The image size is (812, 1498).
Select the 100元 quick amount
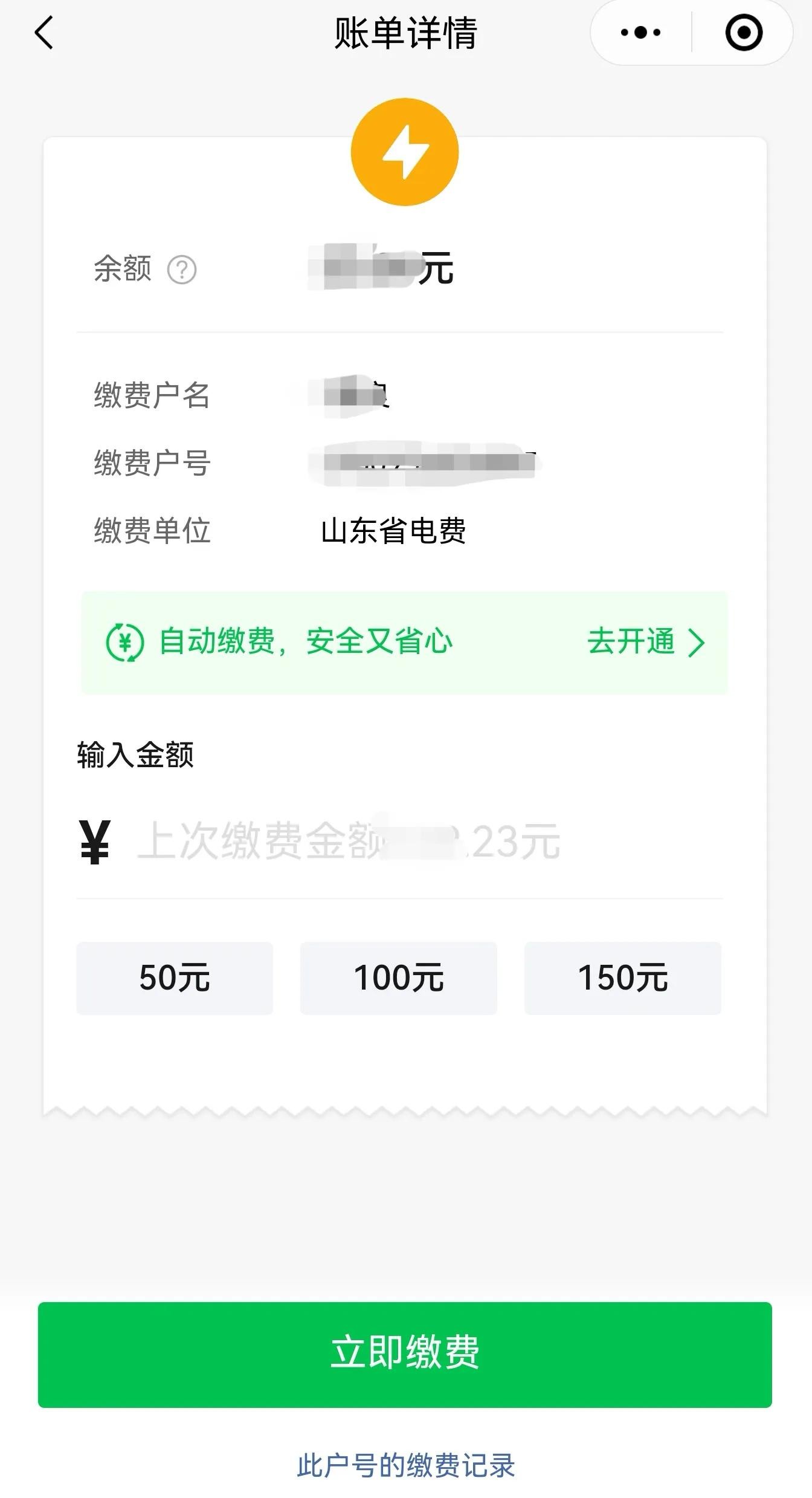click(399, 978)
